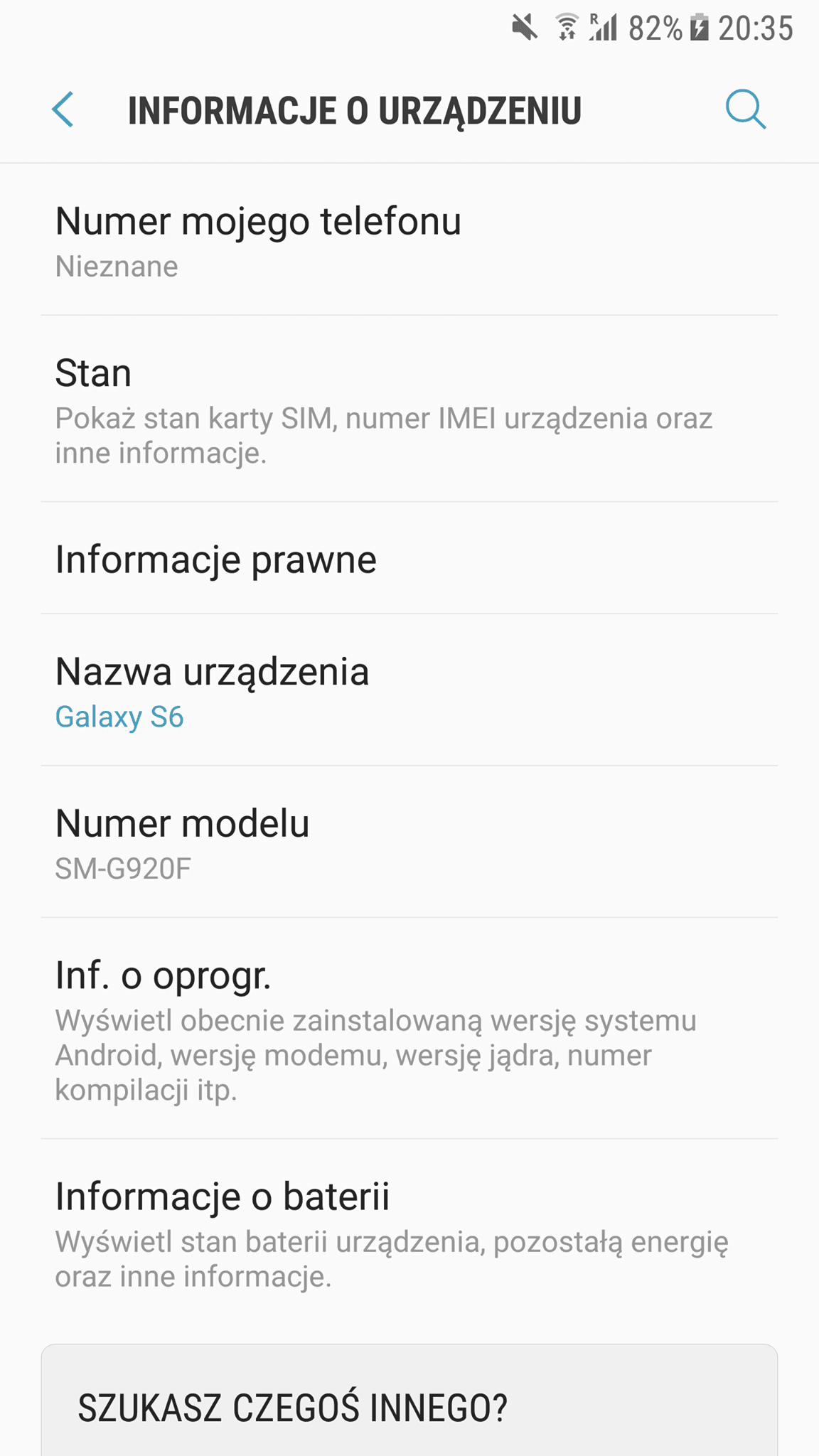Open the Stan settings row

(409, 409)
